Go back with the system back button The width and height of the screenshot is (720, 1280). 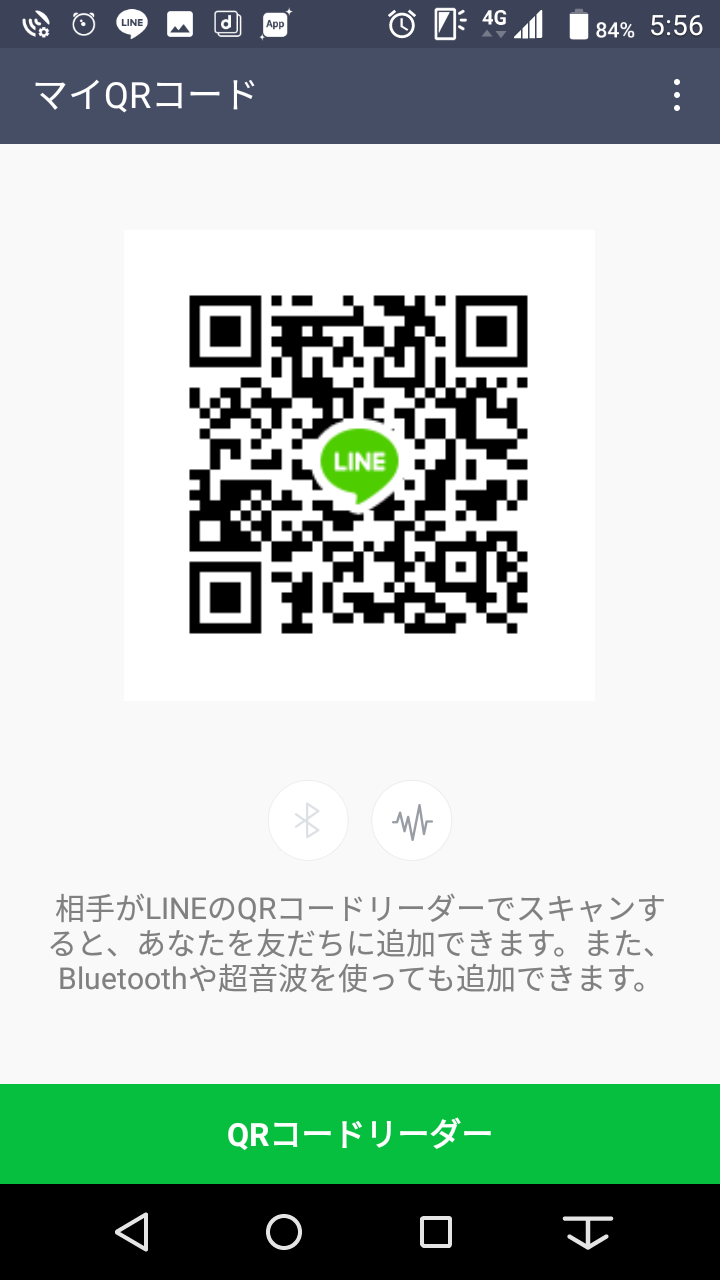[x=132, y=1232]
